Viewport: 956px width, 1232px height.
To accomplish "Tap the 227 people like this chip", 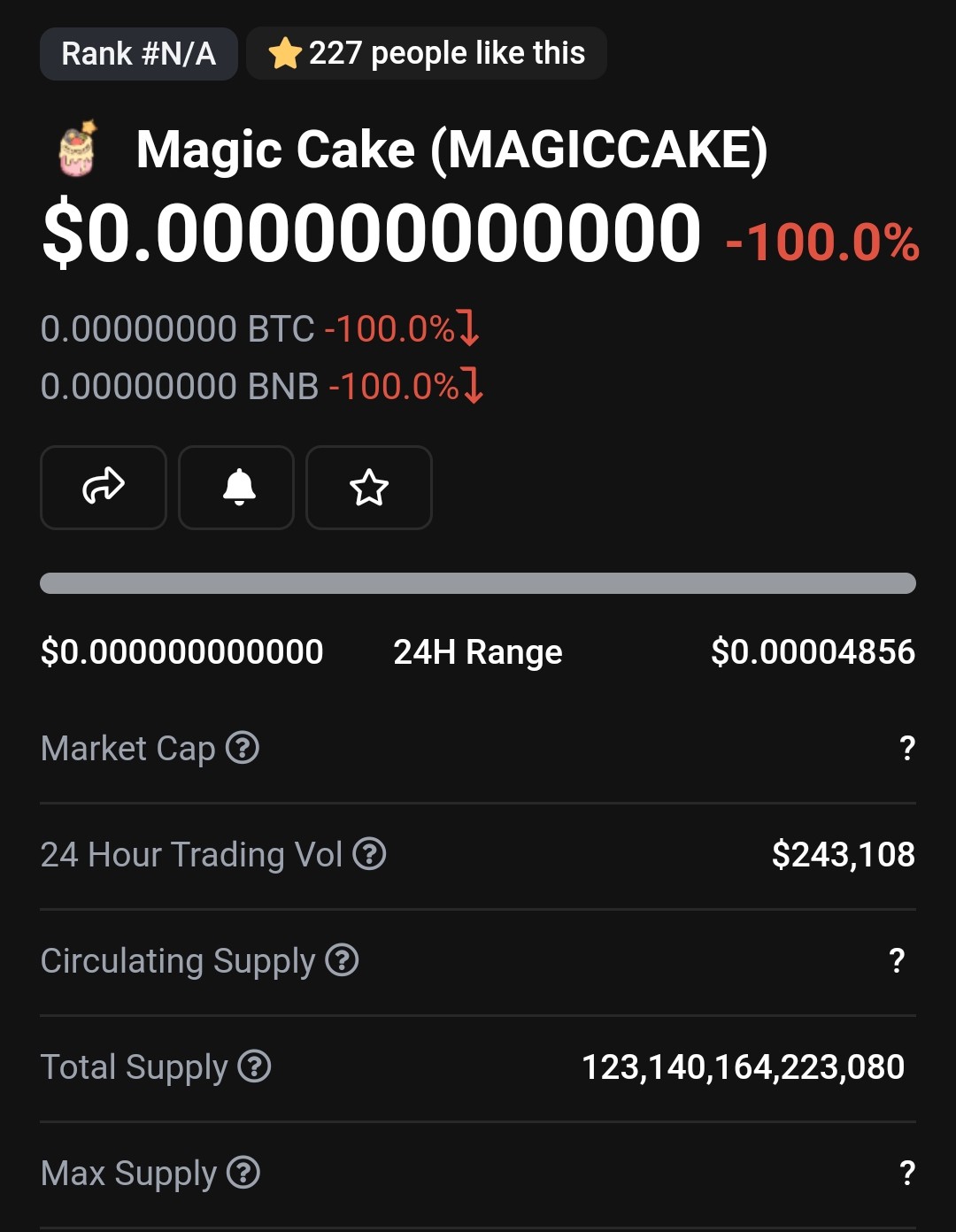I will 427,53.
